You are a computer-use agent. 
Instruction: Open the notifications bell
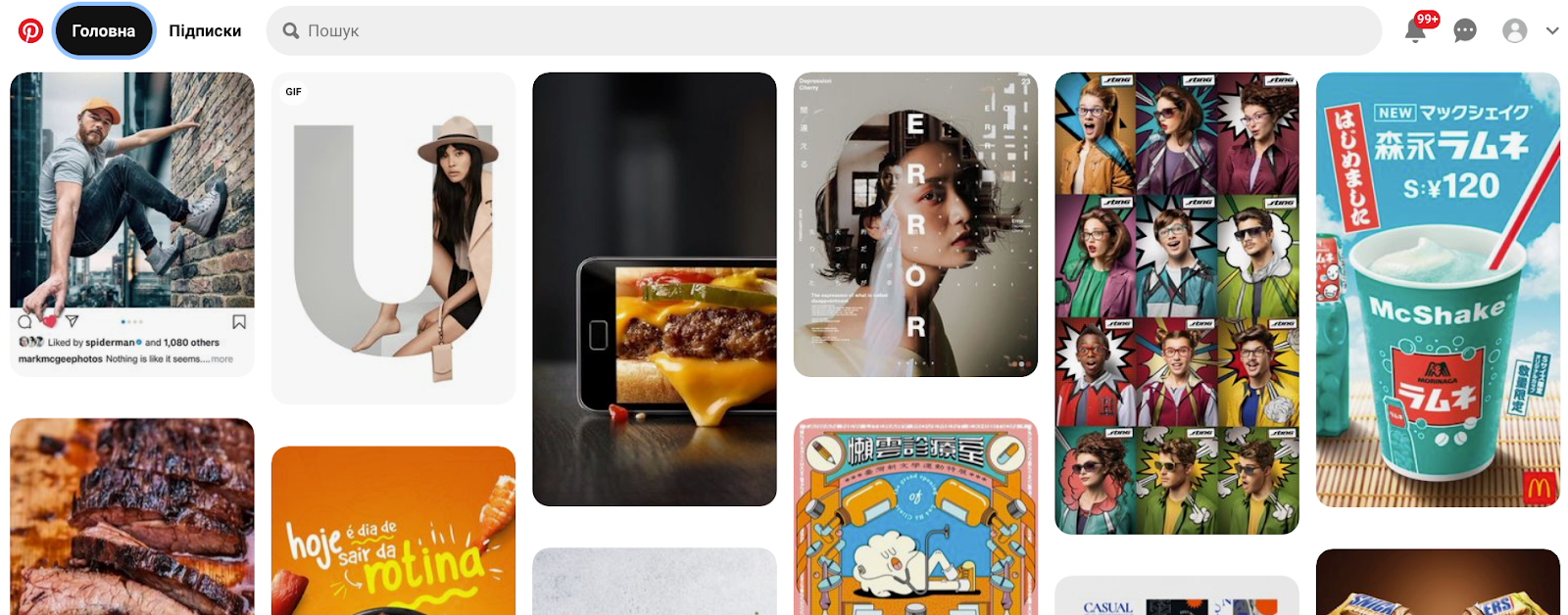(1415, 31)
